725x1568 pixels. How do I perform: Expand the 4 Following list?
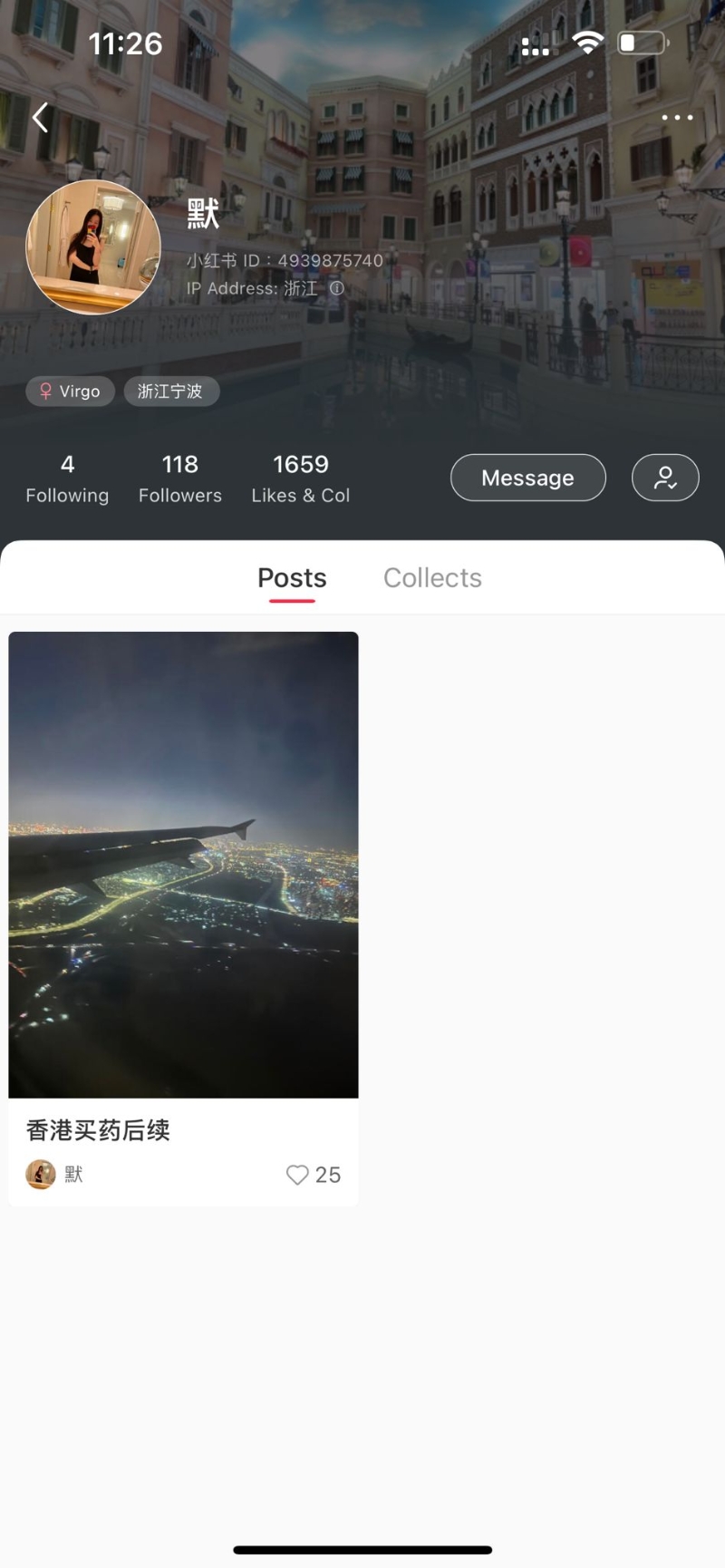coord(67,478)
